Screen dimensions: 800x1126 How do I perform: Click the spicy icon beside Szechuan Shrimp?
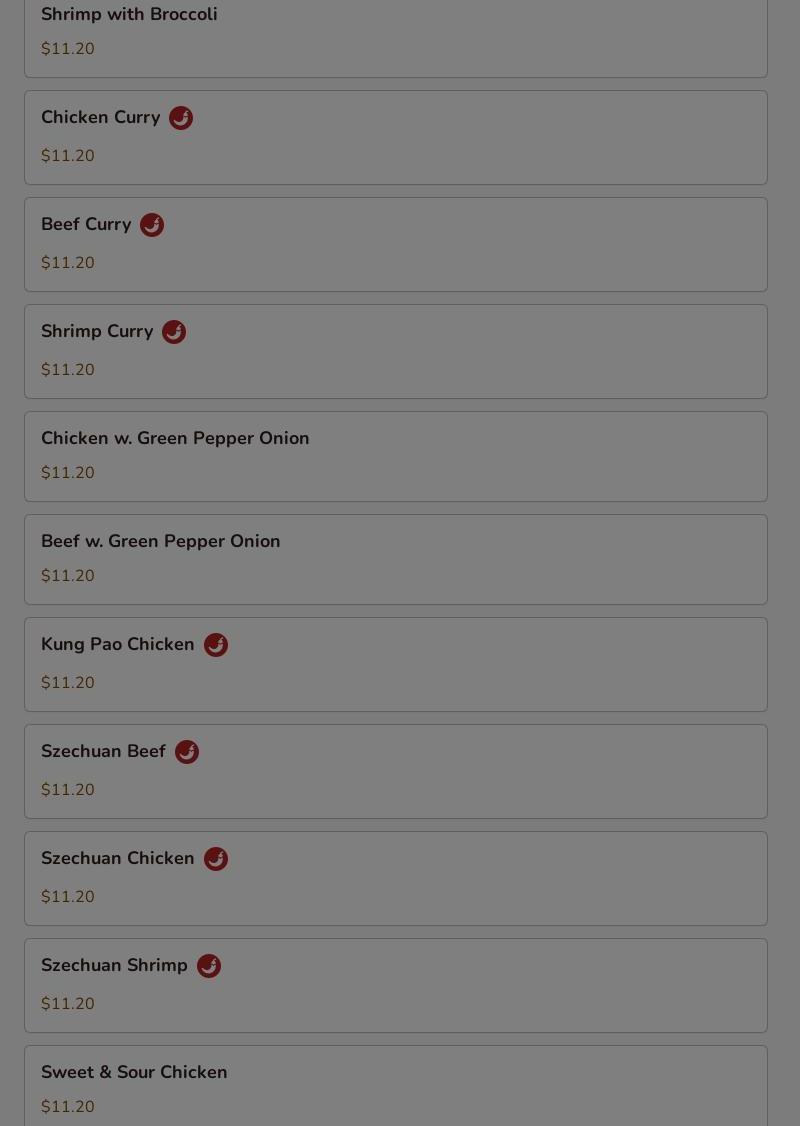point(209,965)
